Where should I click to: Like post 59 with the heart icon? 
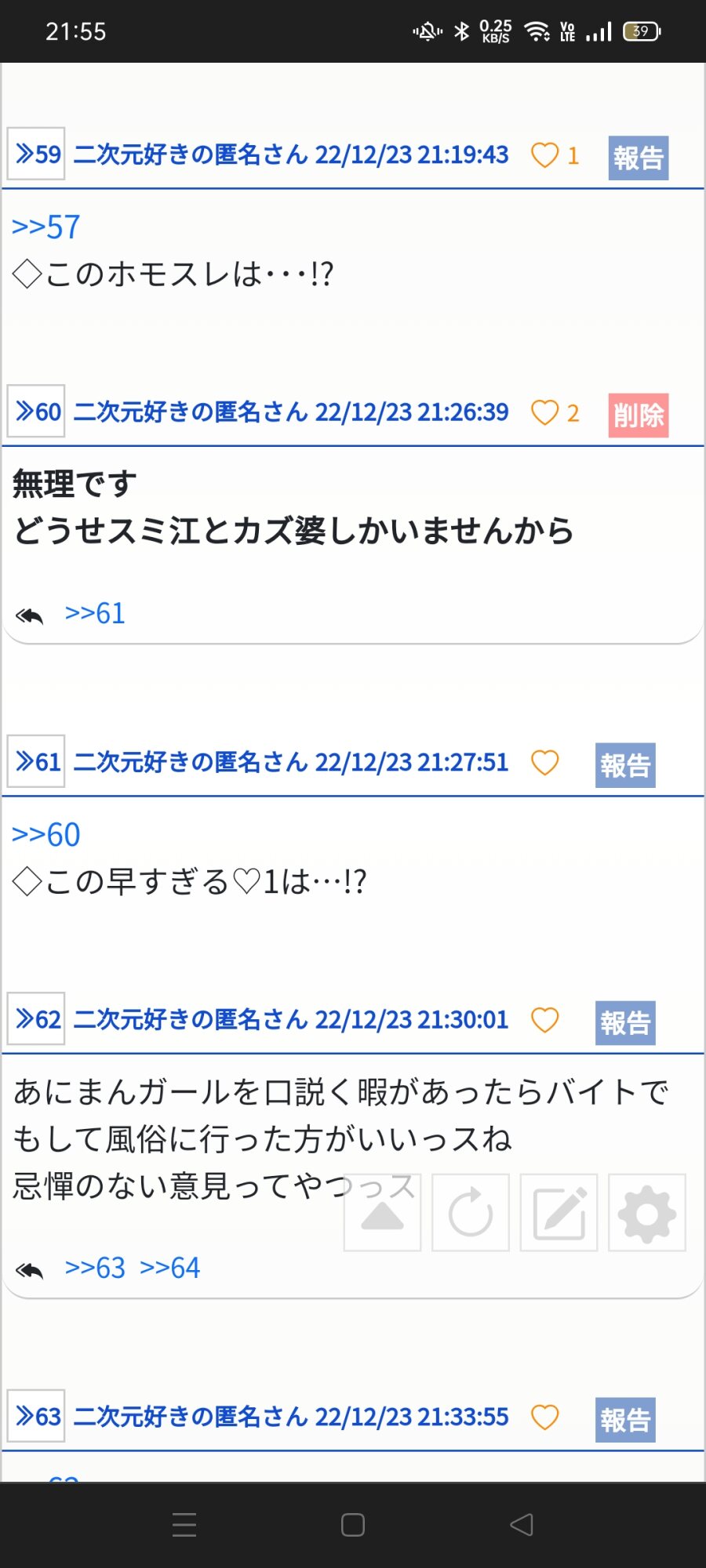(545, 154)
